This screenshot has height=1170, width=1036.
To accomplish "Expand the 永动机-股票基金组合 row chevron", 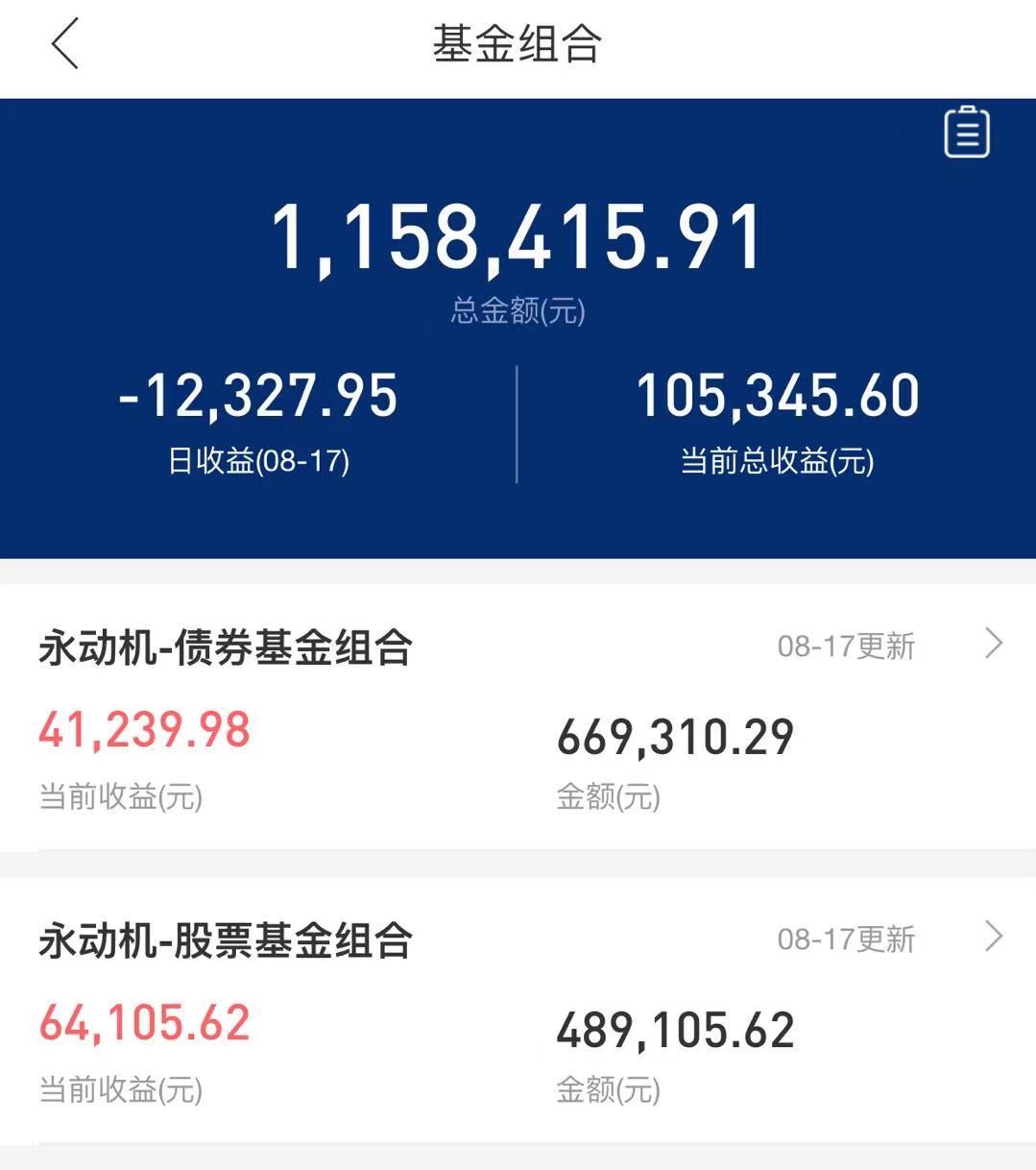I will tap(994, 937).
